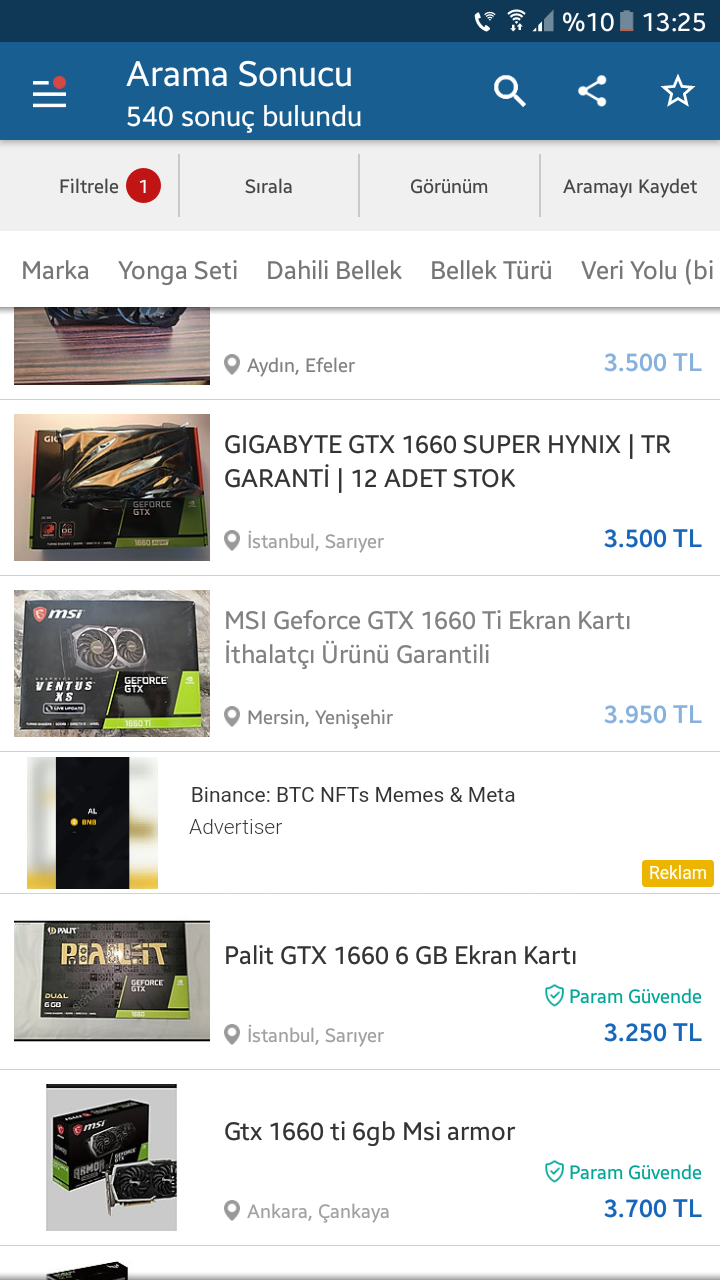
Task: Save this search with Aramayı Kaydet
Action: (630, 186)
